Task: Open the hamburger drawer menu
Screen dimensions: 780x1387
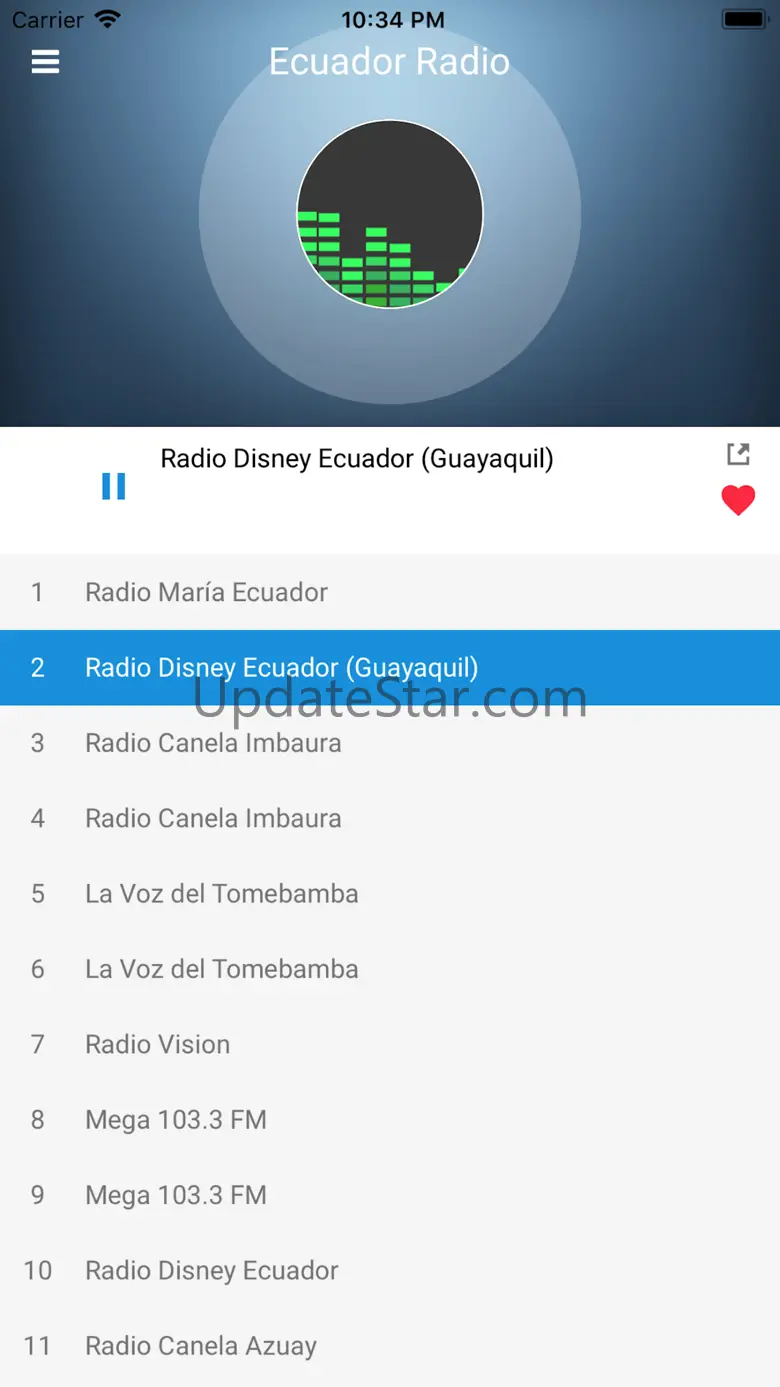Action: [x=45, y=62]
